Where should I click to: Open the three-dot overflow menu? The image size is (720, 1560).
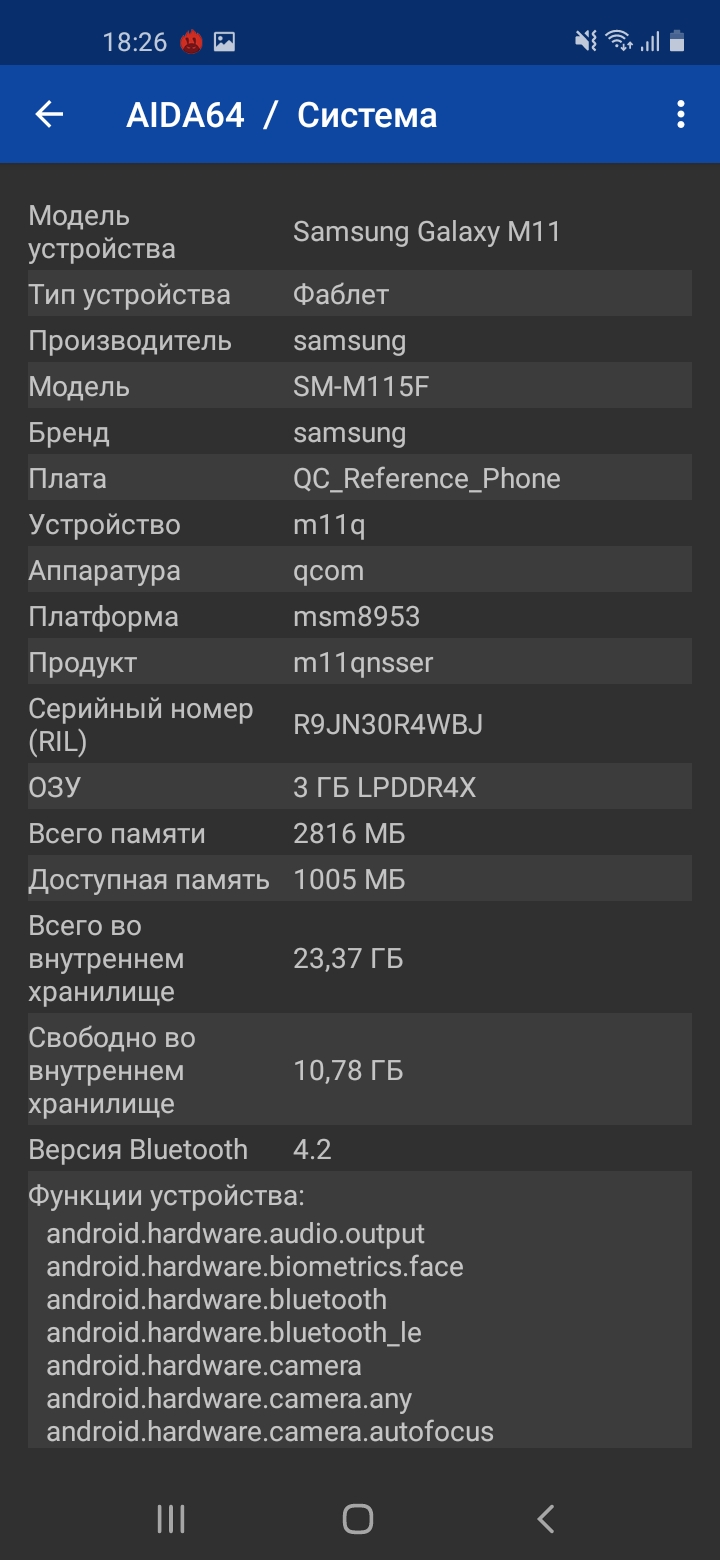680,115
